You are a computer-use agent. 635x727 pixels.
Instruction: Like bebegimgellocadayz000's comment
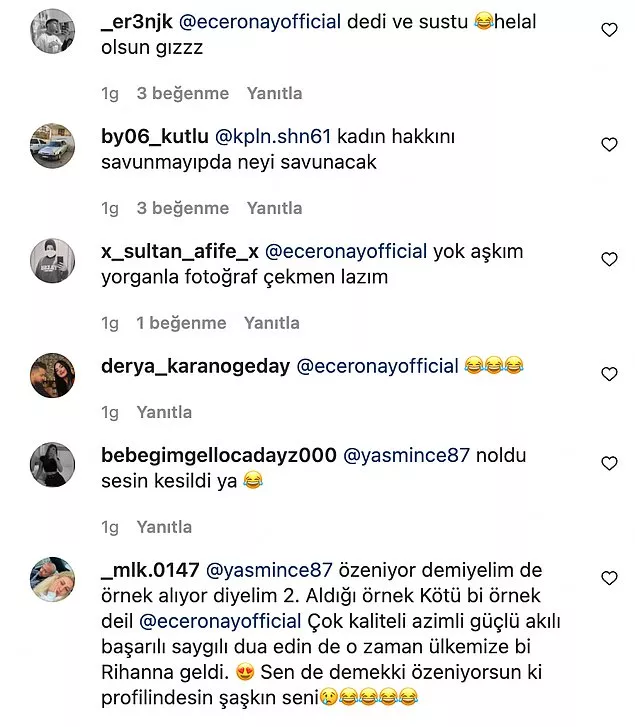(x=609, y=464)
